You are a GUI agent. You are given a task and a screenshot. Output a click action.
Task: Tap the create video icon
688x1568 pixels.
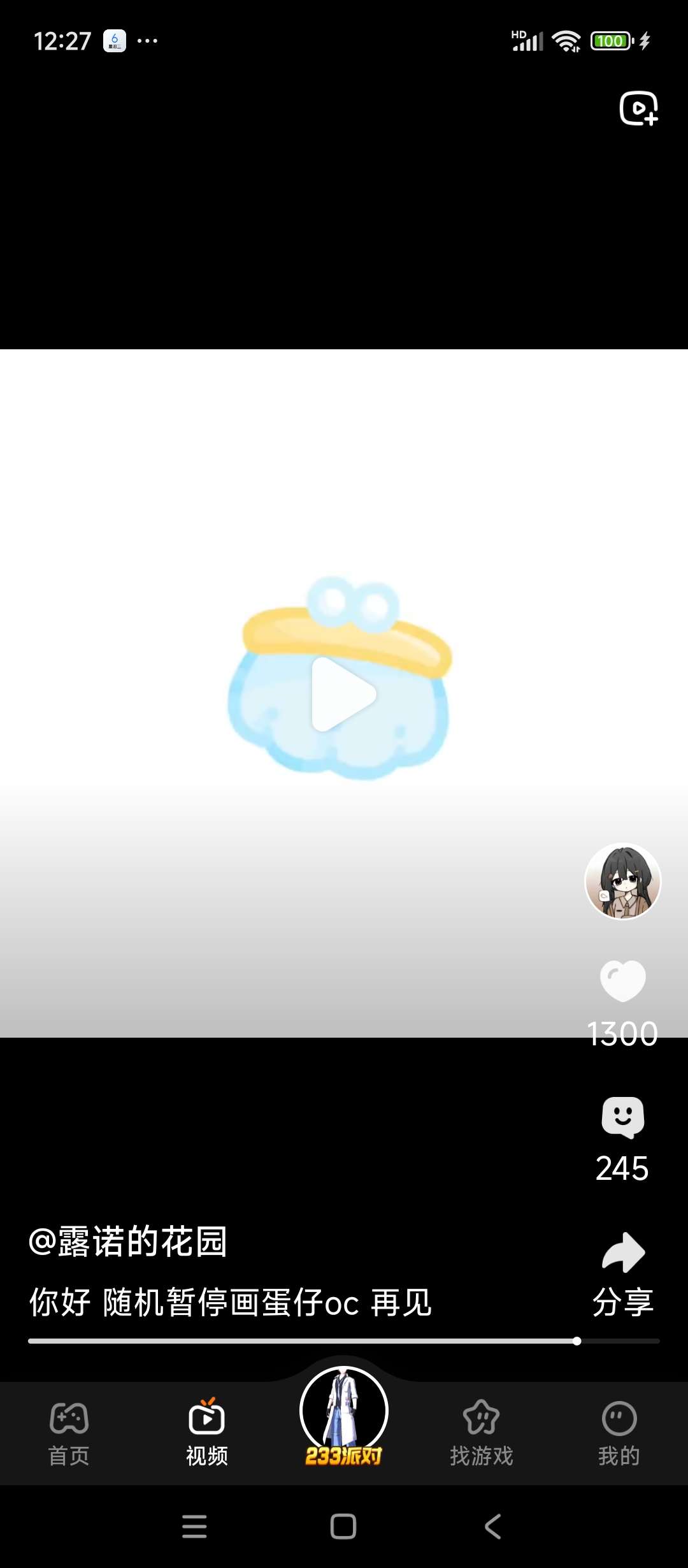point(638,108)
